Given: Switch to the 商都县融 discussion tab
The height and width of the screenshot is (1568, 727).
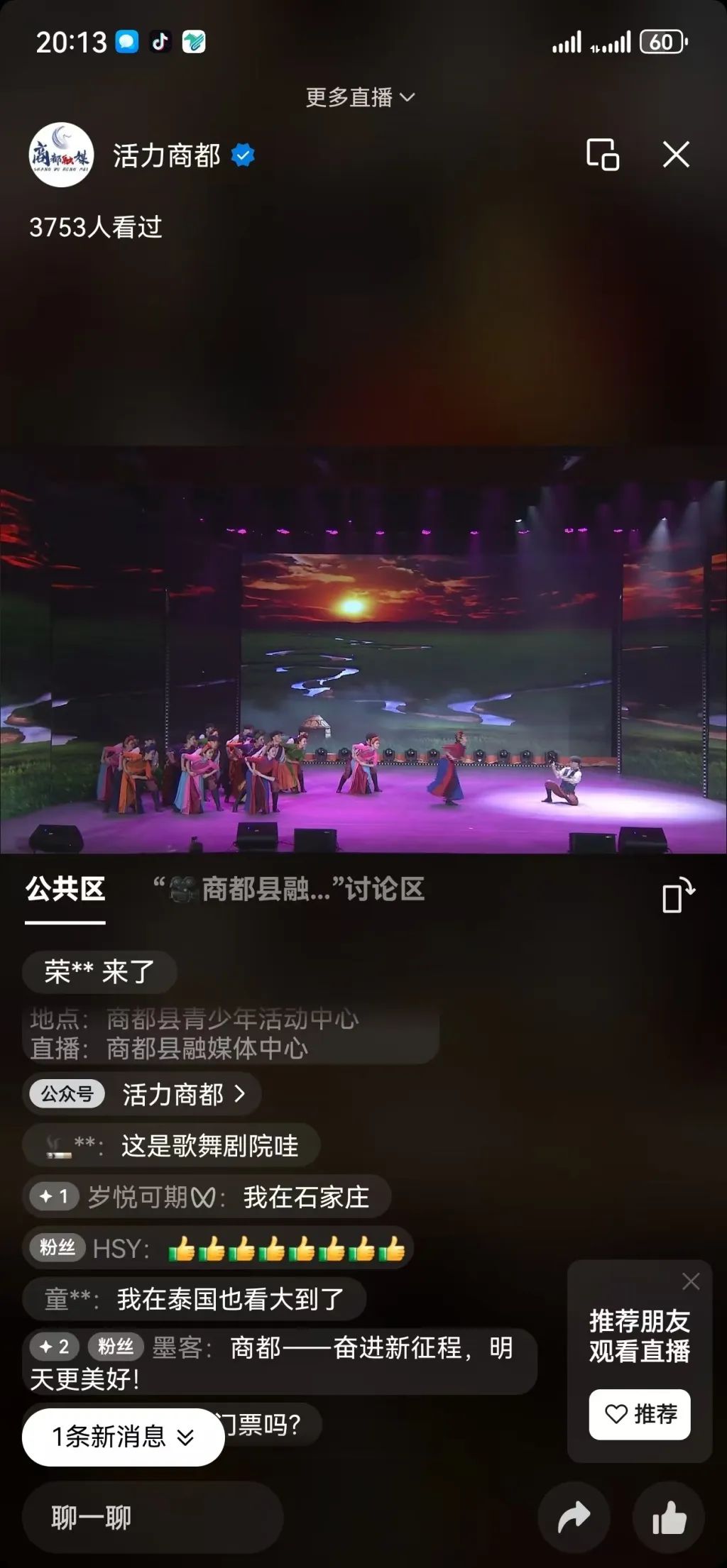Looking at the screenshot, I should pyautogui.click(x=289, y=889).
